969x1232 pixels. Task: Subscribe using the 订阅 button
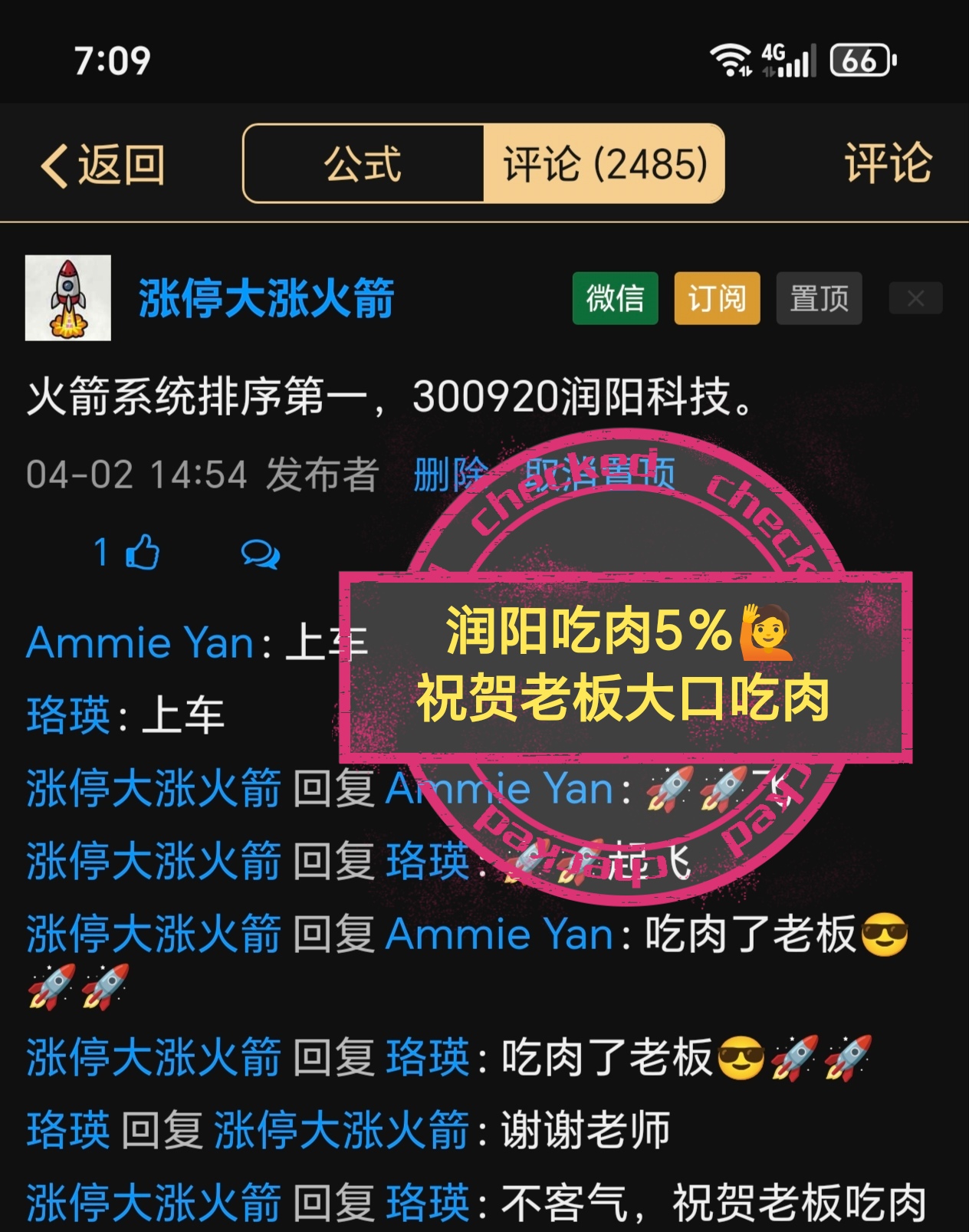click(x=717, y=298)
